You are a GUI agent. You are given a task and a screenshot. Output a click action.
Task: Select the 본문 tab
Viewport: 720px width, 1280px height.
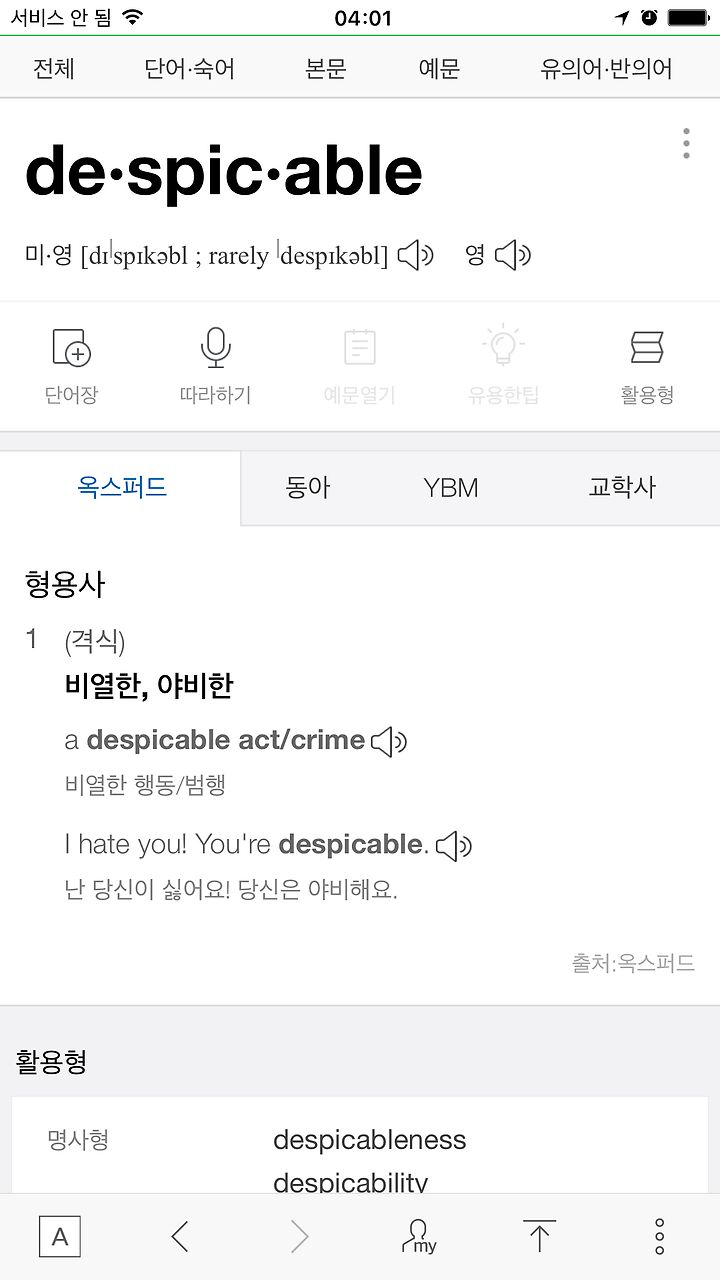pos(326,69)
